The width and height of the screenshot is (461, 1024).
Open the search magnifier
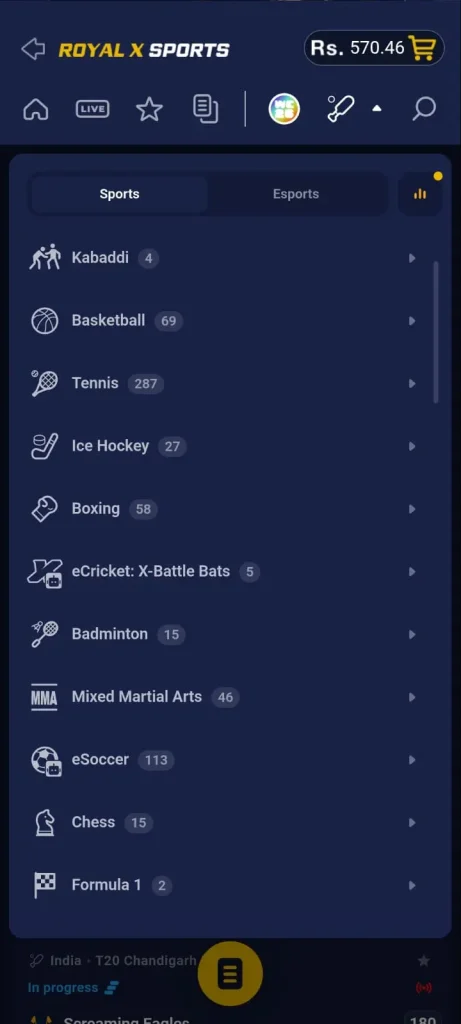click(424, 109)
